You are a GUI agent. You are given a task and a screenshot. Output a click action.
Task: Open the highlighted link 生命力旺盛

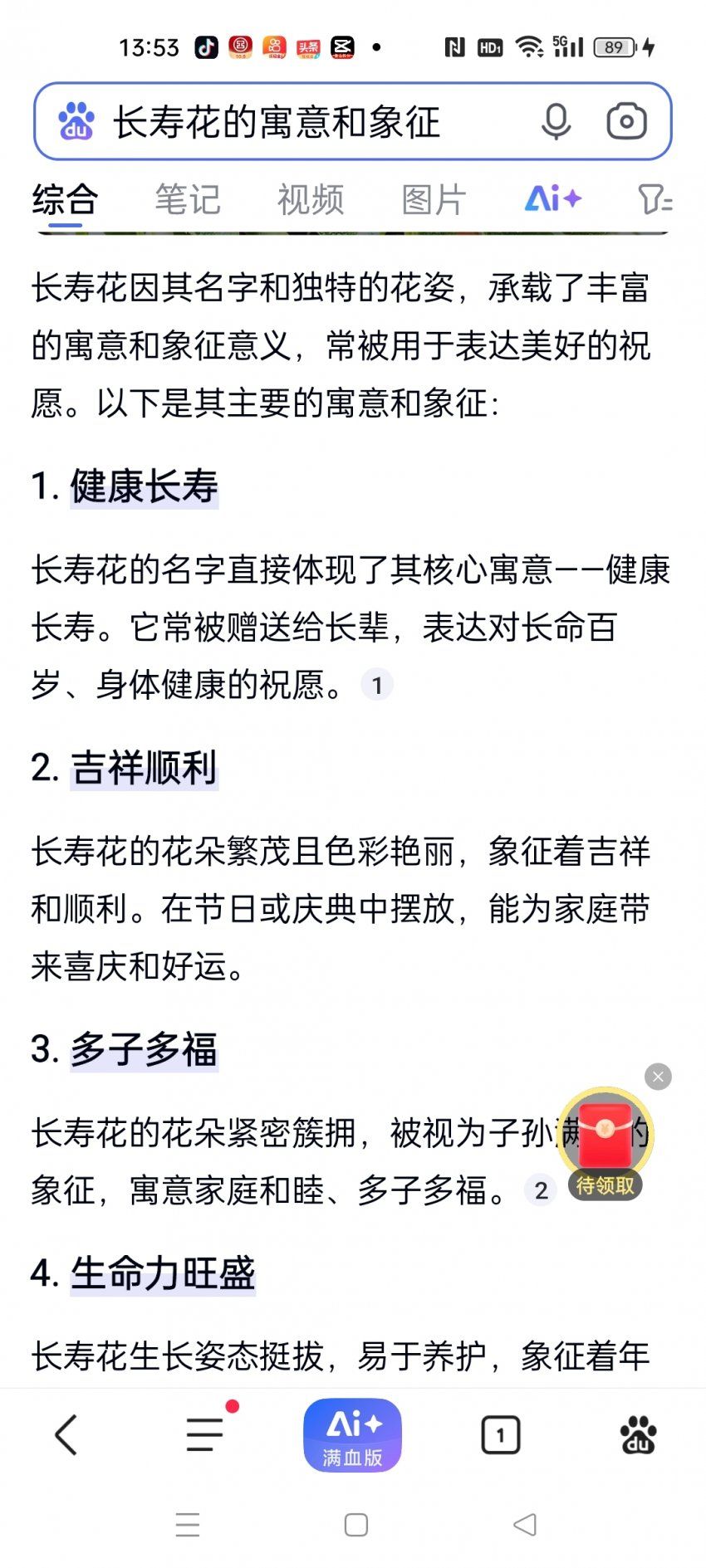click(163, 1273)
